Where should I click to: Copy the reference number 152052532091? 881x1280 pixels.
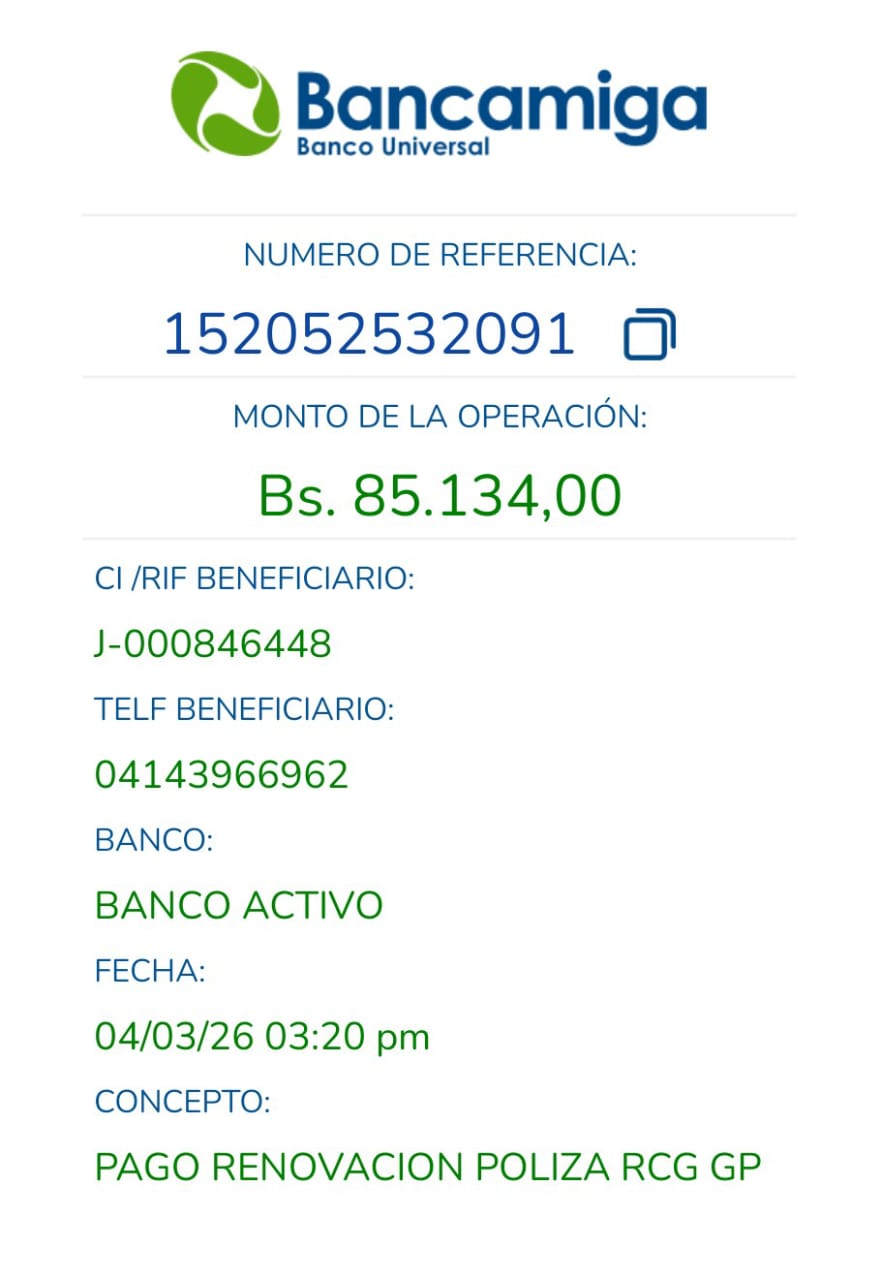click(x=649, y=335)
